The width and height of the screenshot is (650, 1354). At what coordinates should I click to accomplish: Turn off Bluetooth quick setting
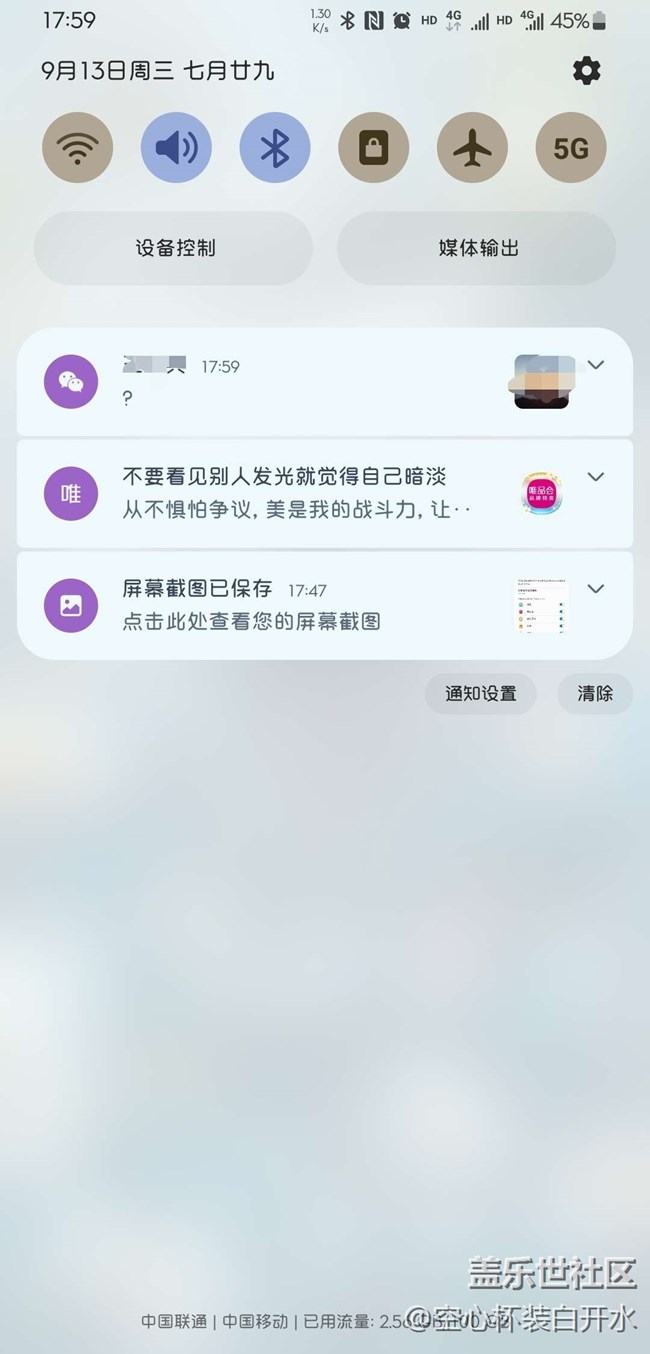pyautogui.click(x=275, y=148)
